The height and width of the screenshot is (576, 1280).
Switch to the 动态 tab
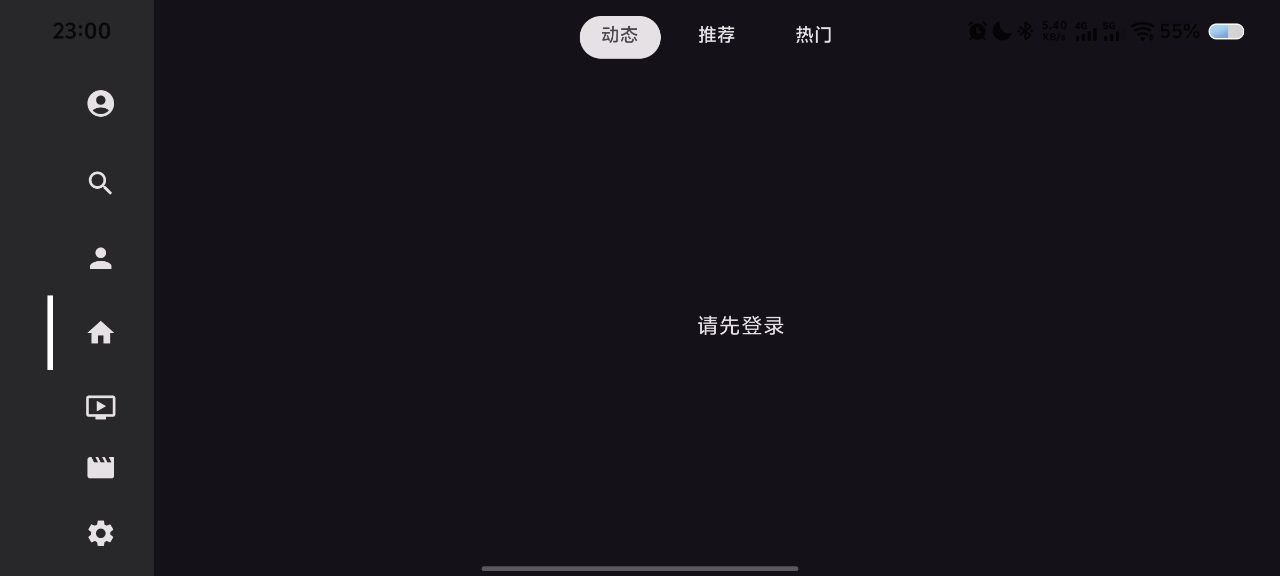[x=620, y=36]
